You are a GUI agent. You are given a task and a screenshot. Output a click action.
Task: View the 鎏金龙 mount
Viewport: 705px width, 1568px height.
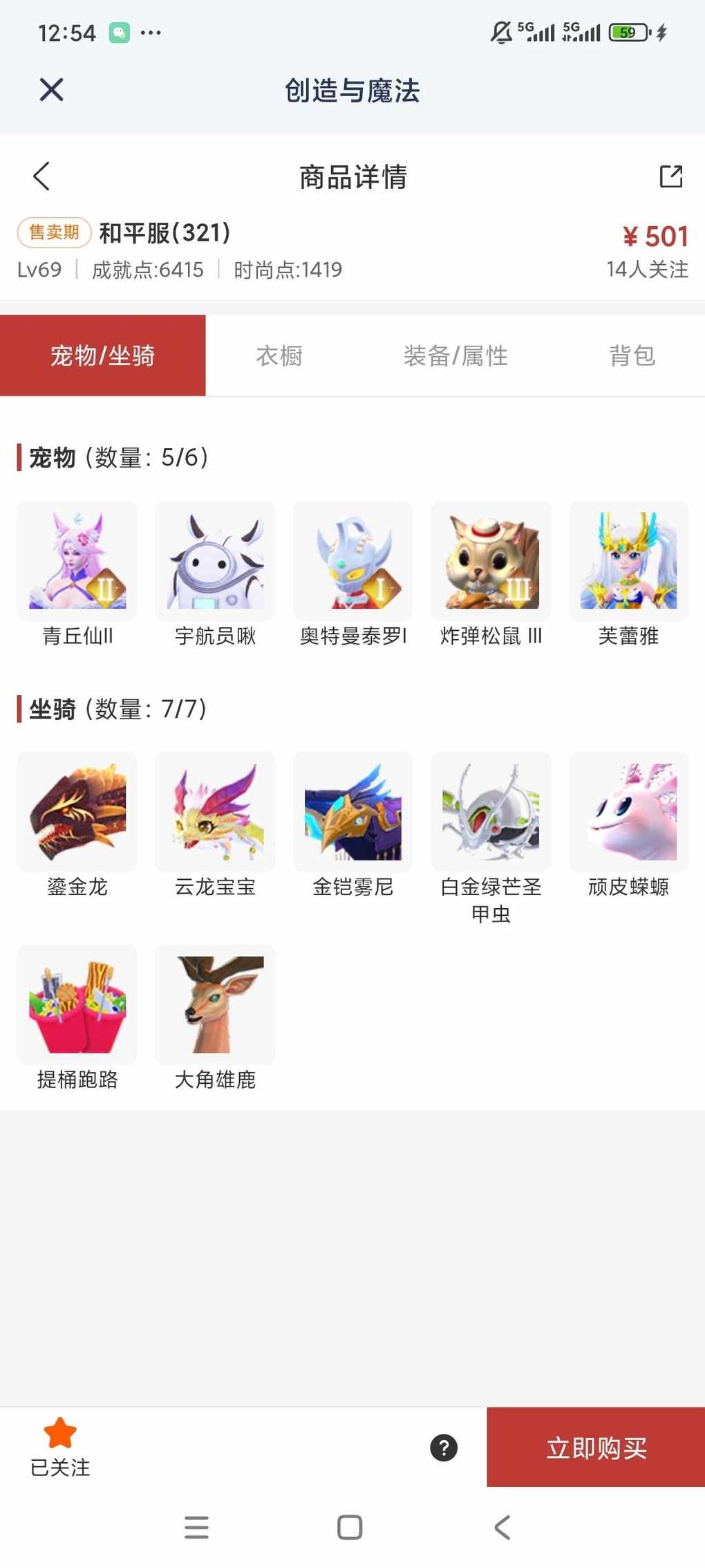click(77, 812)
